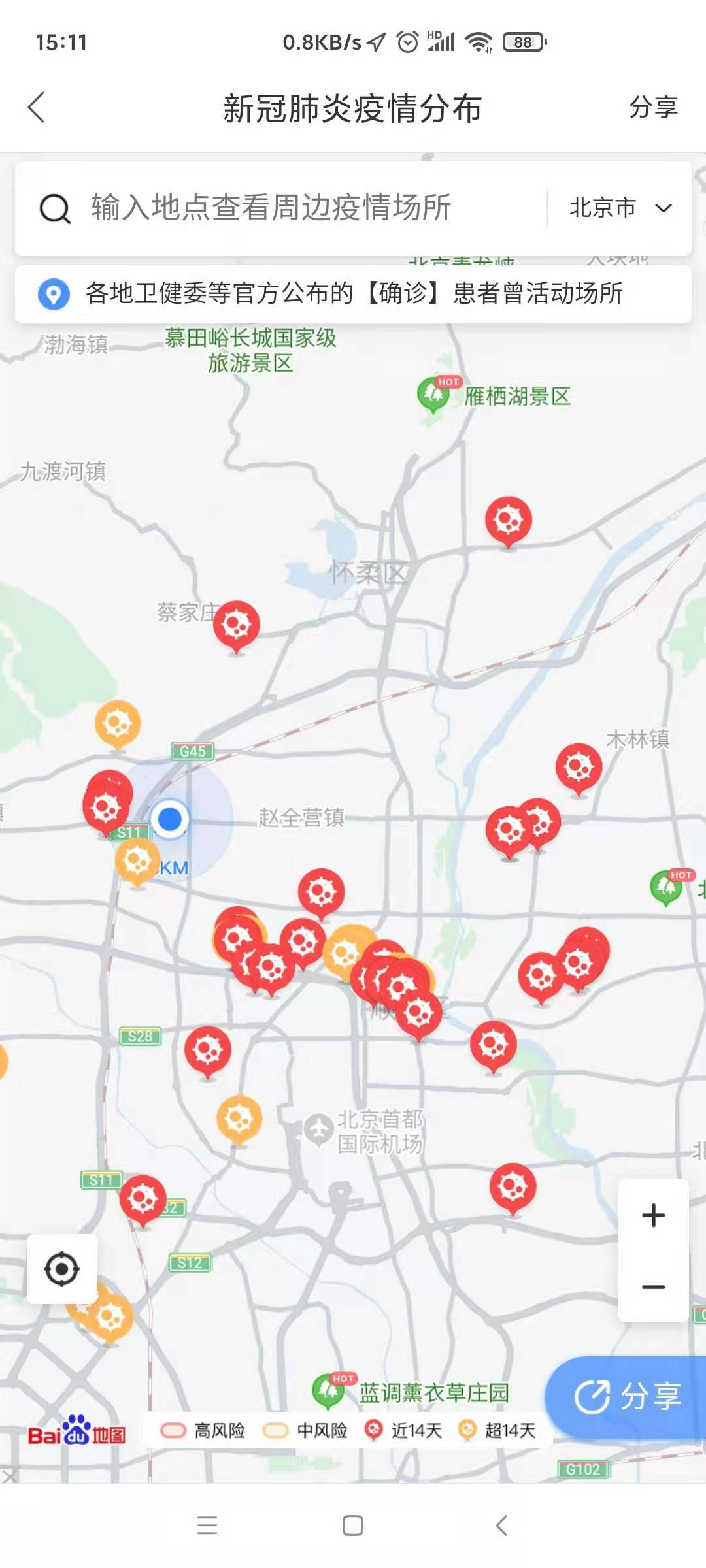Open the 雁栖湖景区 scenic spot pin
Viewport: 706px width, 1568px height.
(x=432, y=394)
